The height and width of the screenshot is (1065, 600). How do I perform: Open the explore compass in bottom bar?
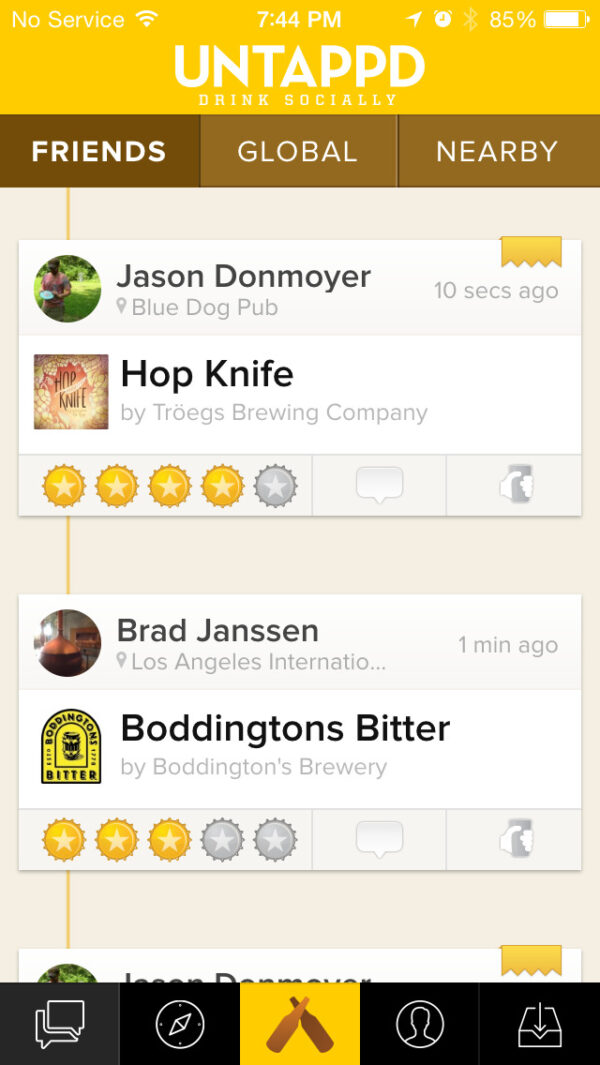[180, 1024]
